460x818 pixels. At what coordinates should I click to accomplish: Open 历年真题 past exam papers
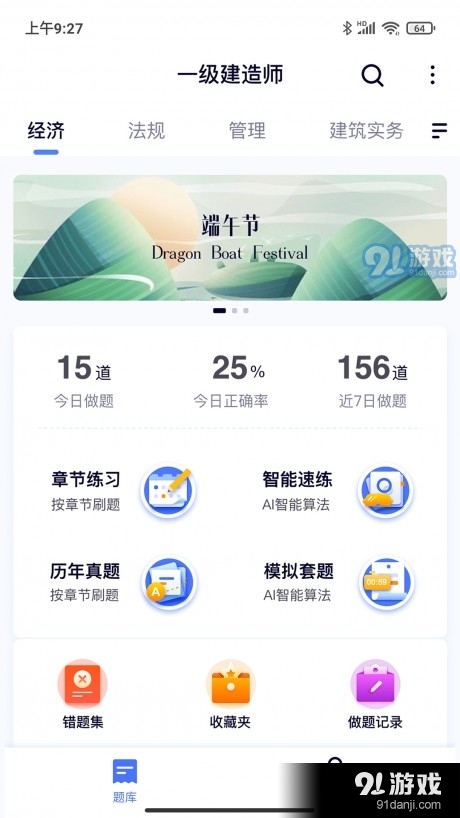pyautogui.click(x=123, y=582)
